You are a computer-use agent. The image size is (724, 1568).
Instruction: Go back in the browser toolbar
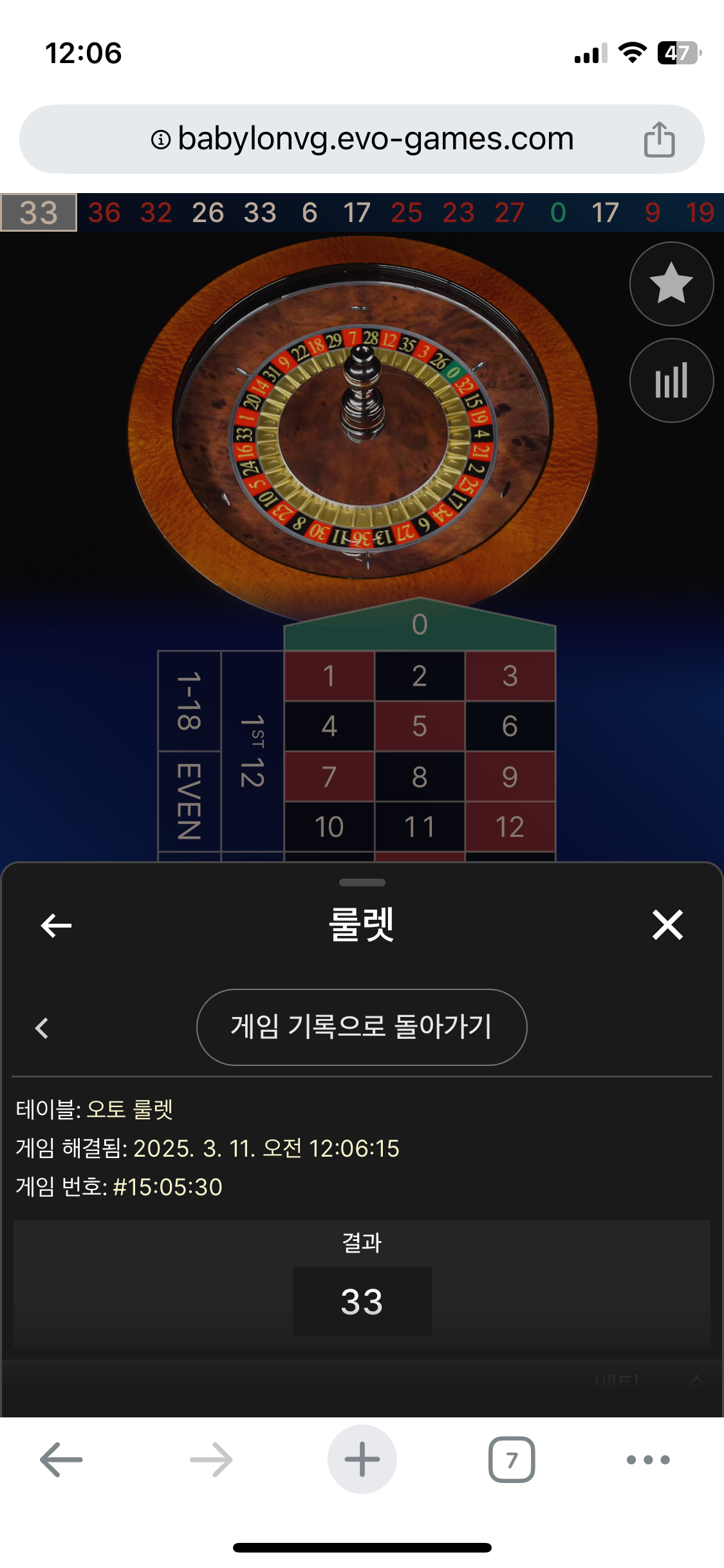(x=61, y=1459)
